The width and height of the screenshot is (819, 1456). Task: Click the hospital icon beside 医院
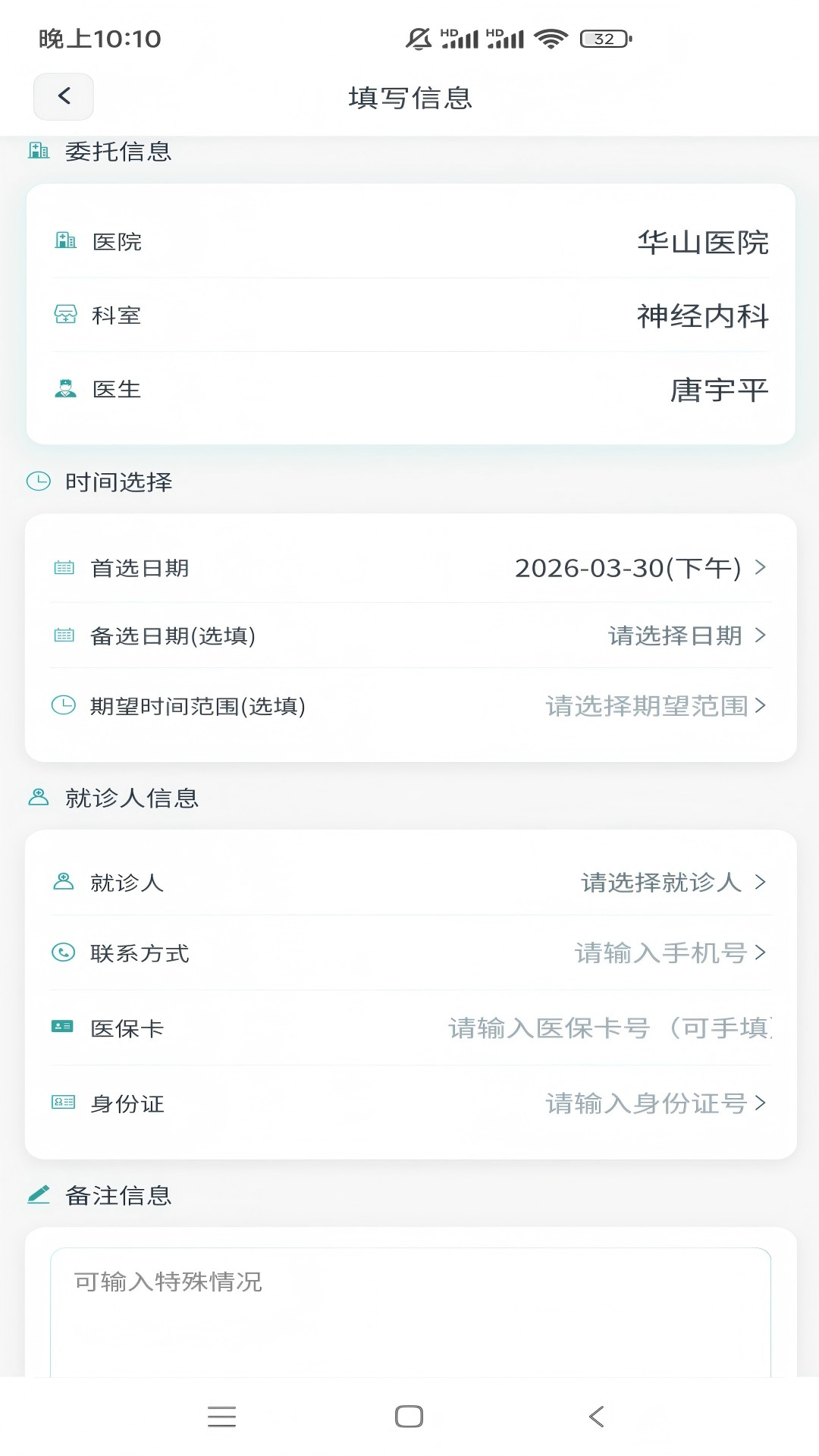(x=66, y=242)
